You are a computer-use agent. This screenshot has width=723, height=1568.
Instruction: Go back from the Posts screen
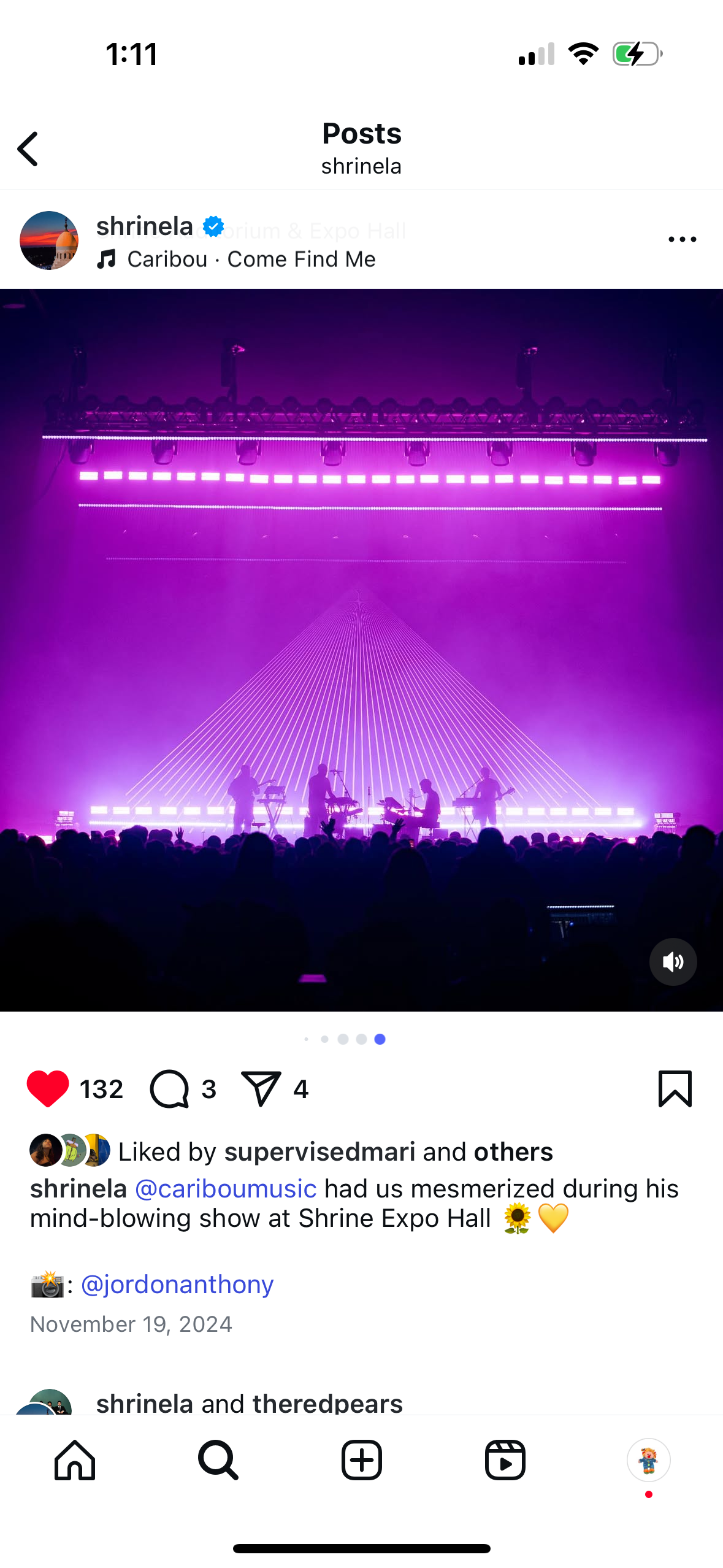pos(28,149)
